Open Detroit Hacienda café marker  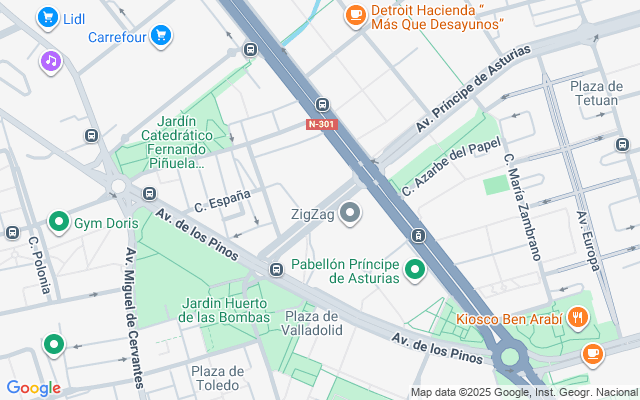pyautogui.click(x=355, y=14)
